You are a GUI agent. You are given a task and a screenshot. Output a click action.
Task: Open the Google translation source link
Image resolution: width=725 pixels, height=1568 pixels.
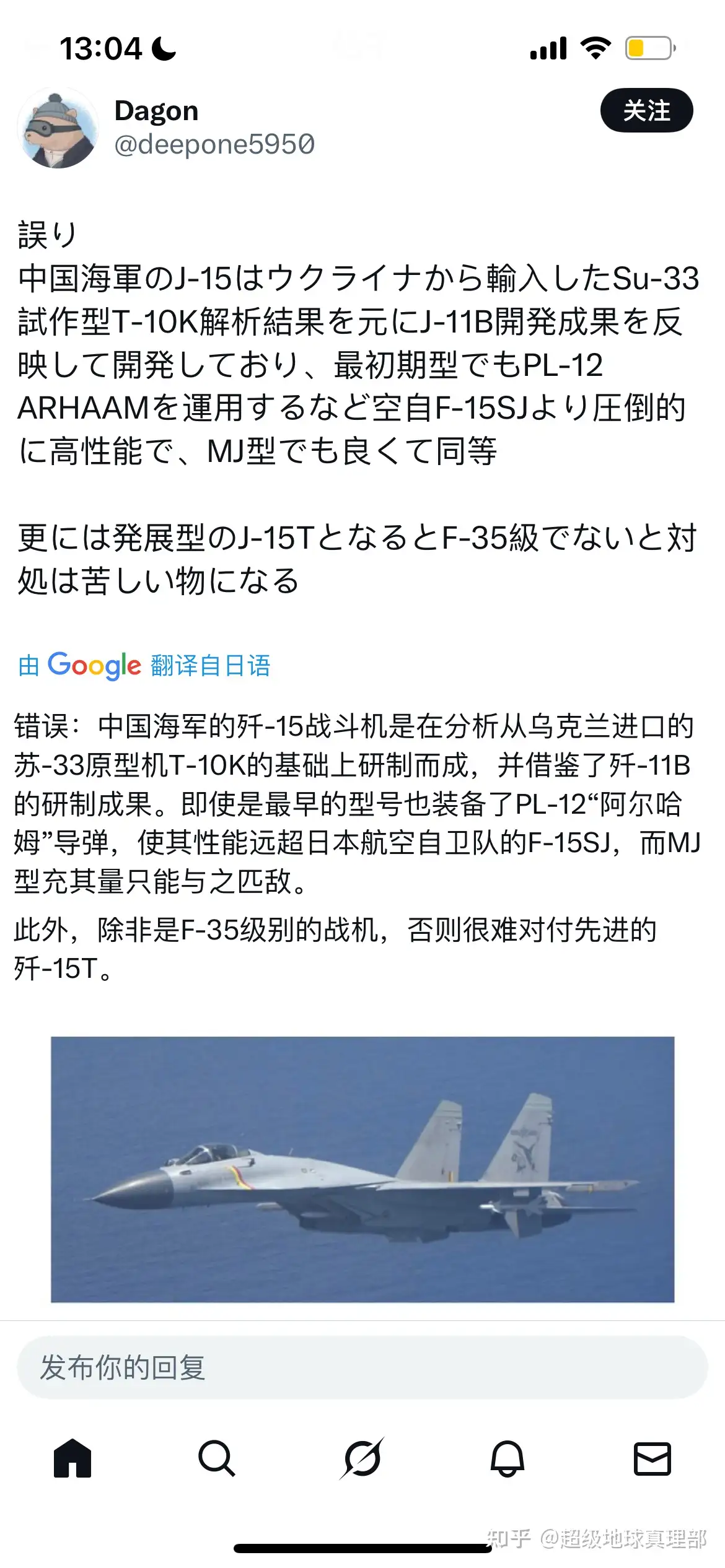coord(144,666)
